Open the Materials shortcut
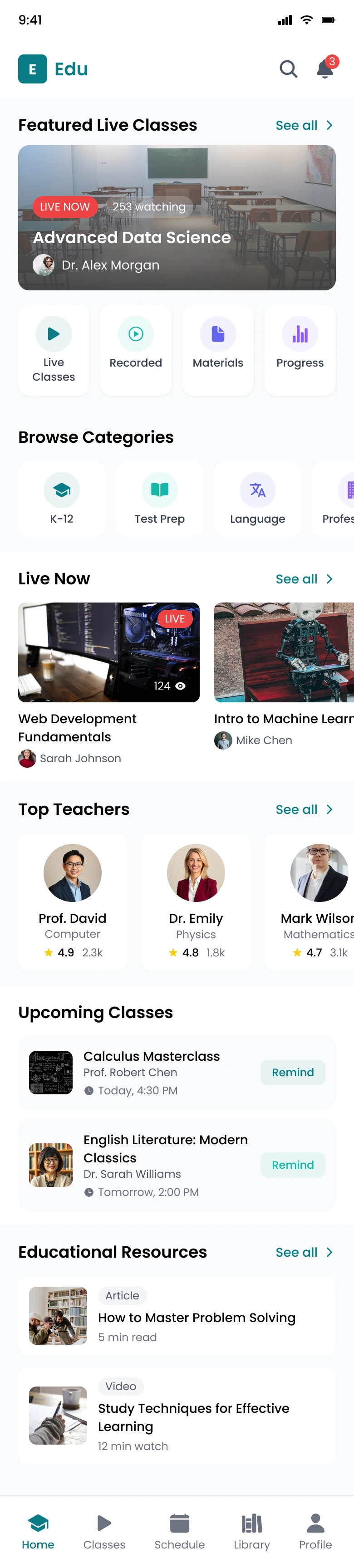Viewport: 354px width, 1568px height. tap(217, 350)
